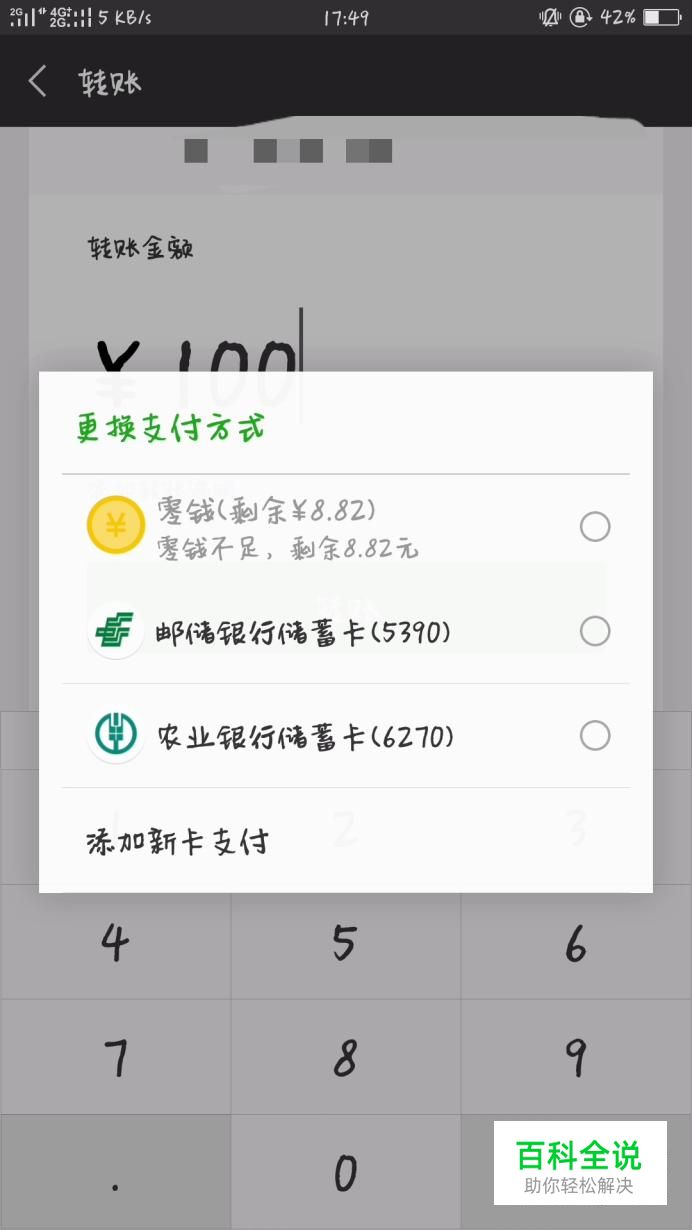Tap the 9 key
692x1230 pixels.
[x=576, y=1057]
